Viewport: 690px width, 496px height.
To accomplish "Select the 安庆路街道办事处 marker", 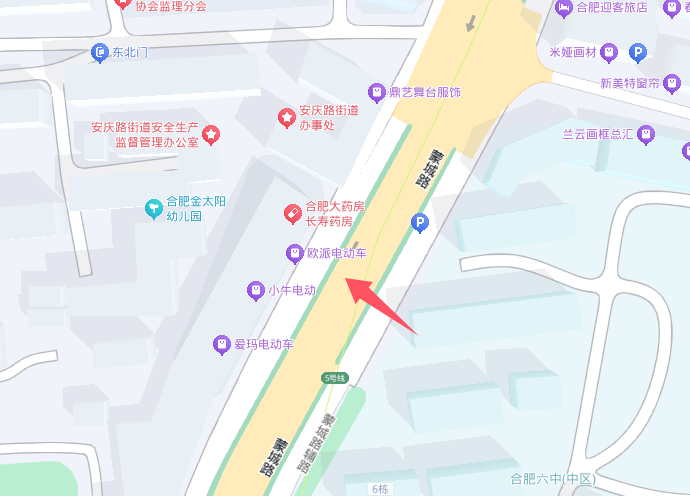I will (x=286, y=118).
